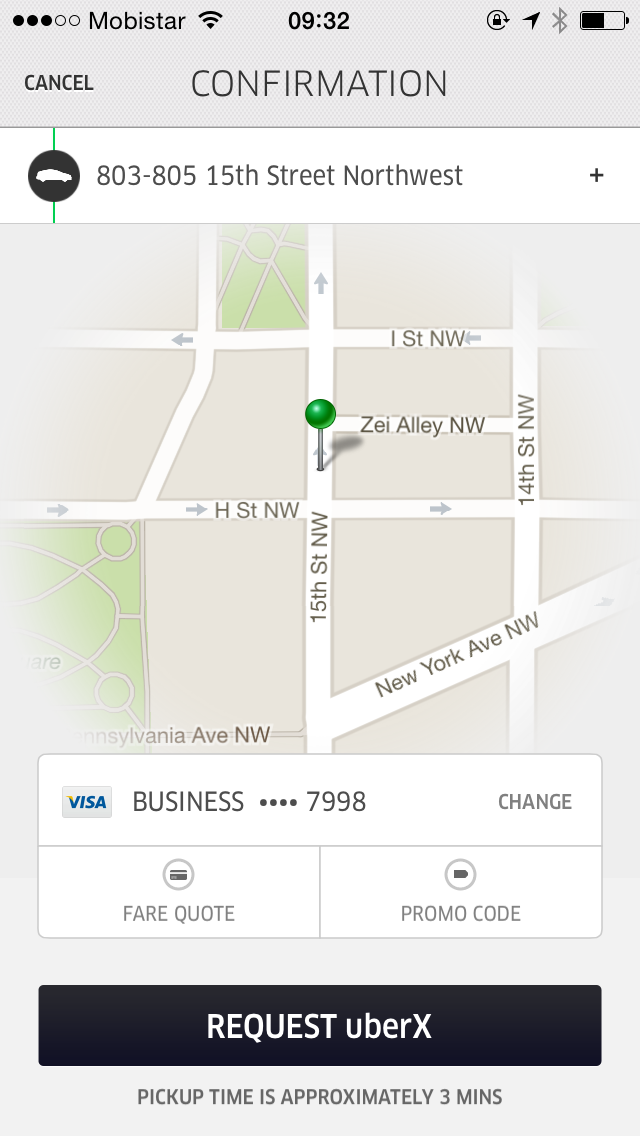Change the Visa payment method

click(x=535, y=802)
